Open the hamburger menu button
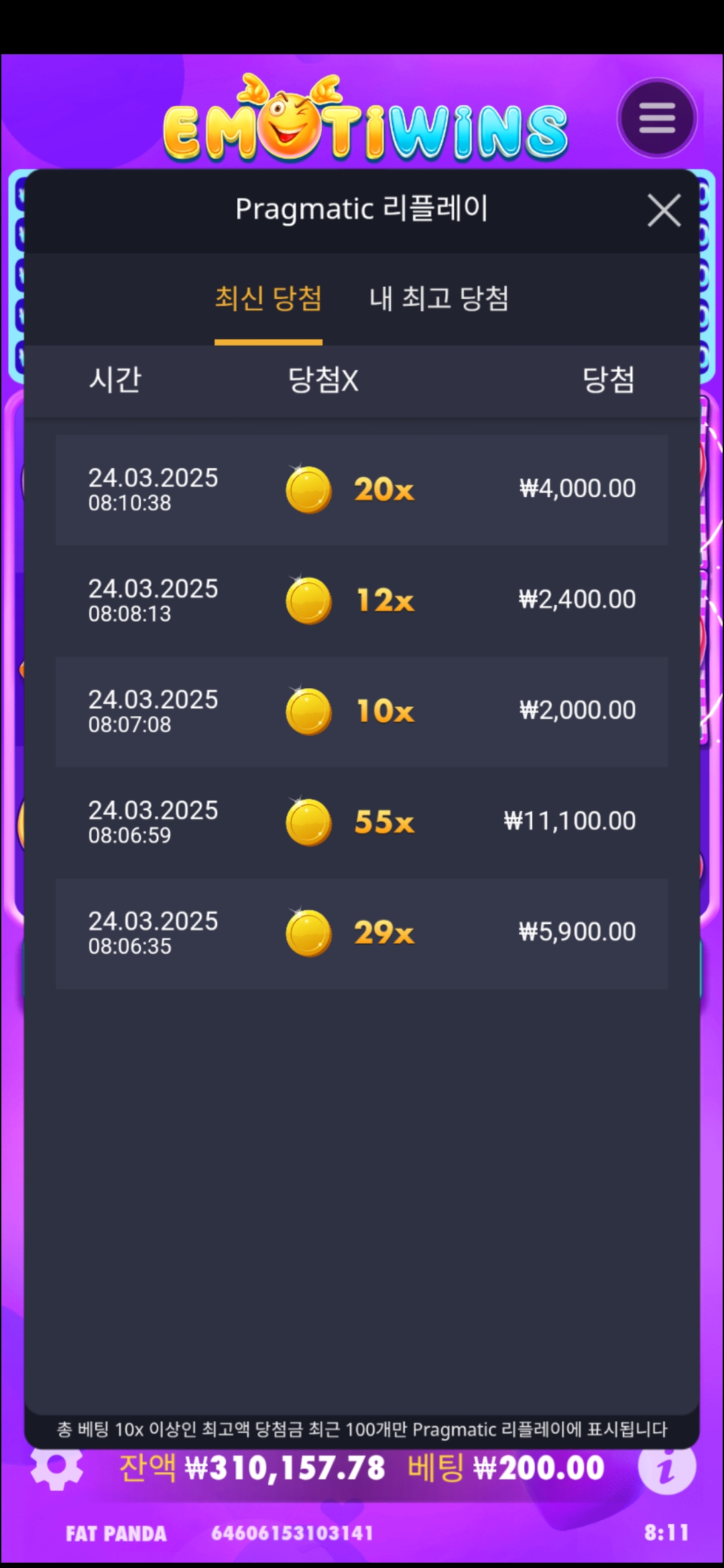The image size is (724, 1568). (657, 119)
